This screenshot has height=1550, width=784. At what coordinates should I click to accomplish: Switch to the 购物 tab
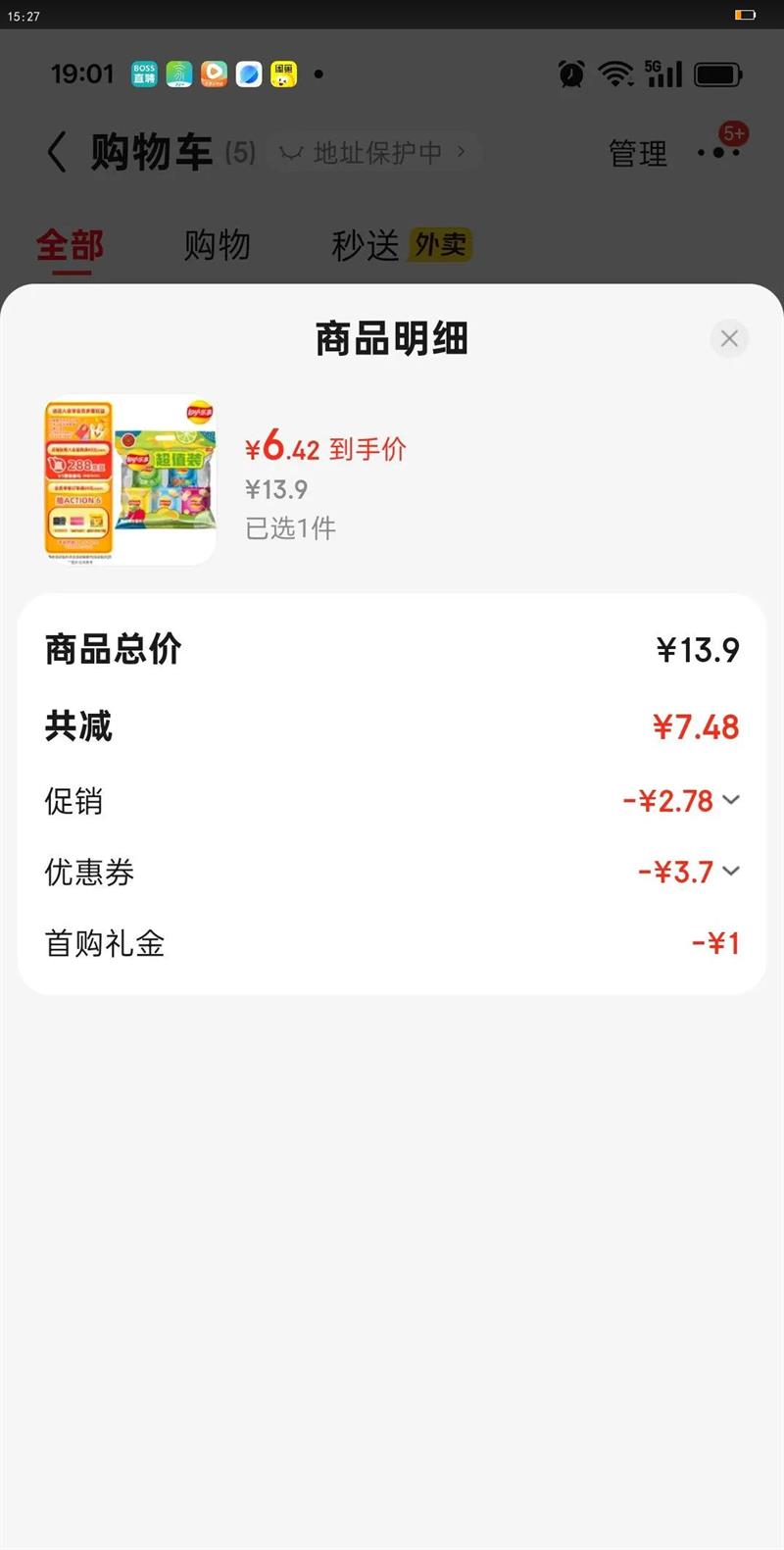pos(218,246)
